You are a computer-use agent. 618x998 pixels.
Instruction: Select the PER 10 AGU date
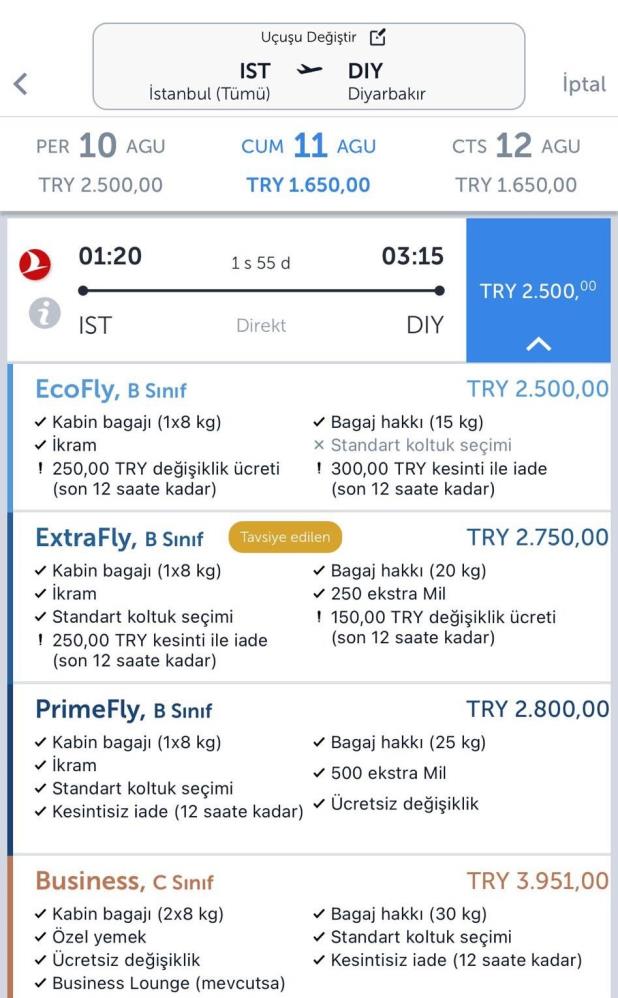pyautogui.click(x=101, y=164)
